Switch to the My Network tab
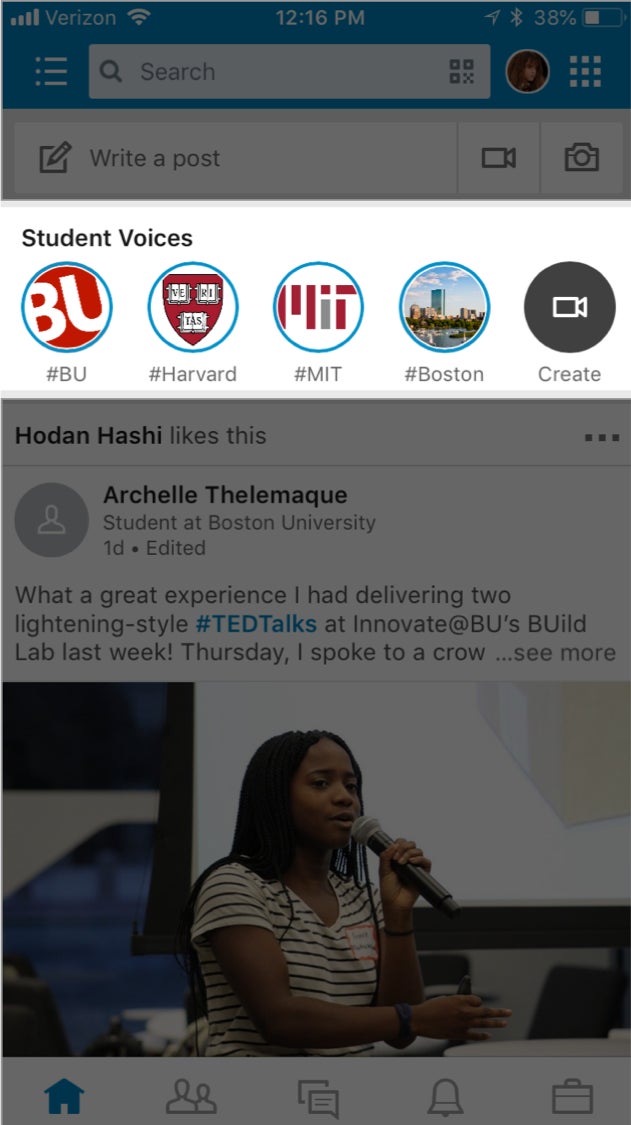Viewport: 631px width, 1125px height. tap(191, 1097)
